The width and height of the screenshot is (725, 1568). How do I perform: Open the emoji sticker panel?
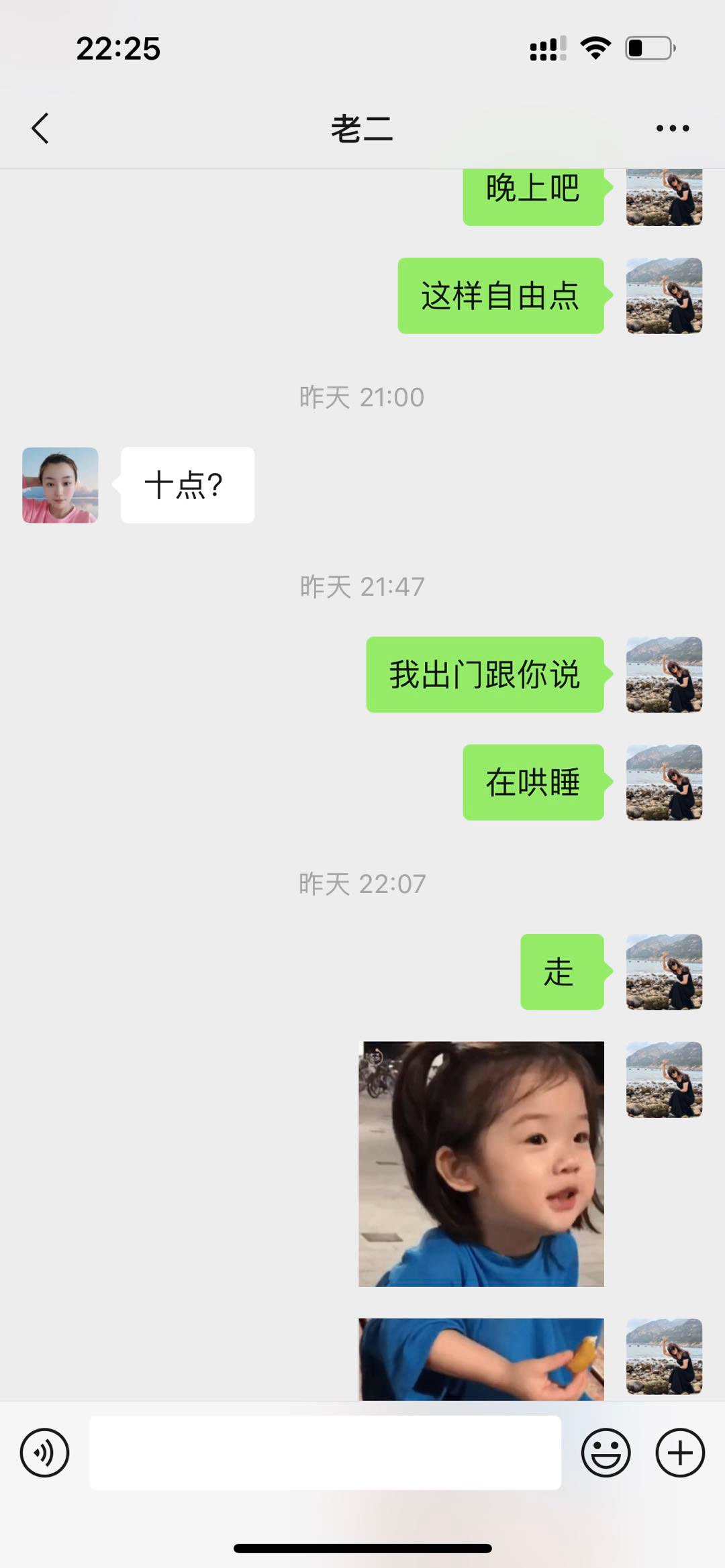click(x=606, y=1453)
